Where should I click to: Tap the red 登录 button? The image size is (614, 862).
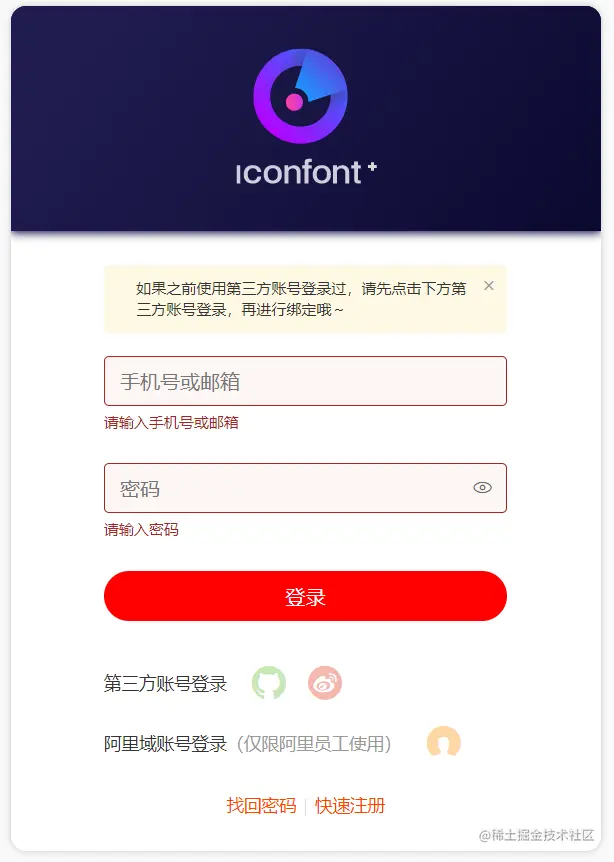305,597
